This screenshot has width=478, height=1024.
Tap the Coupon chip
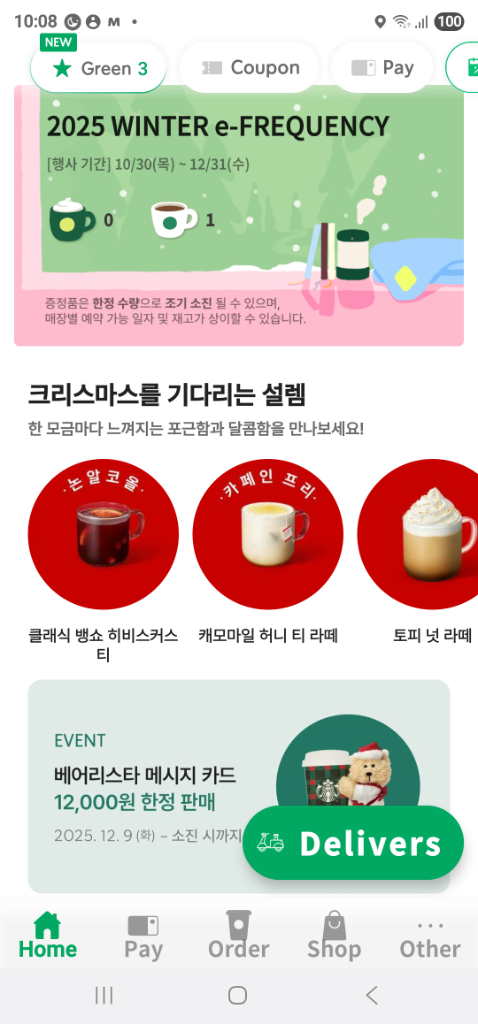(249, 68)
